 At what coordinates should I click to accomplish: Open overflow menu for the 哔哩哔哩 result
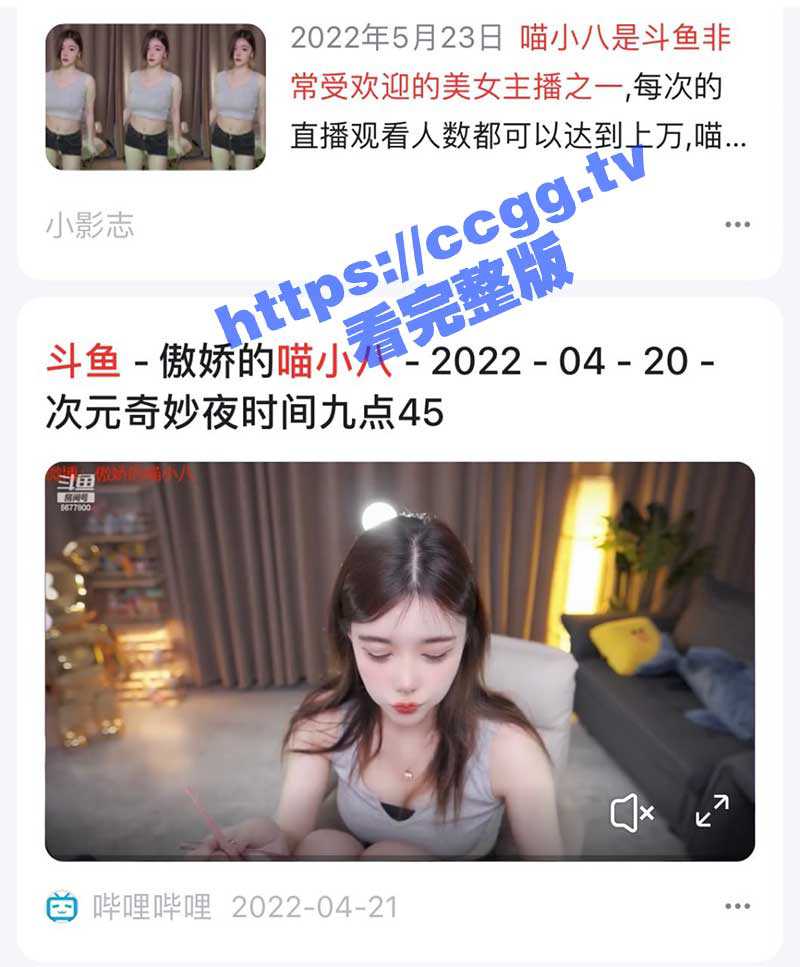pyautogui.click(x=737, y=907)
